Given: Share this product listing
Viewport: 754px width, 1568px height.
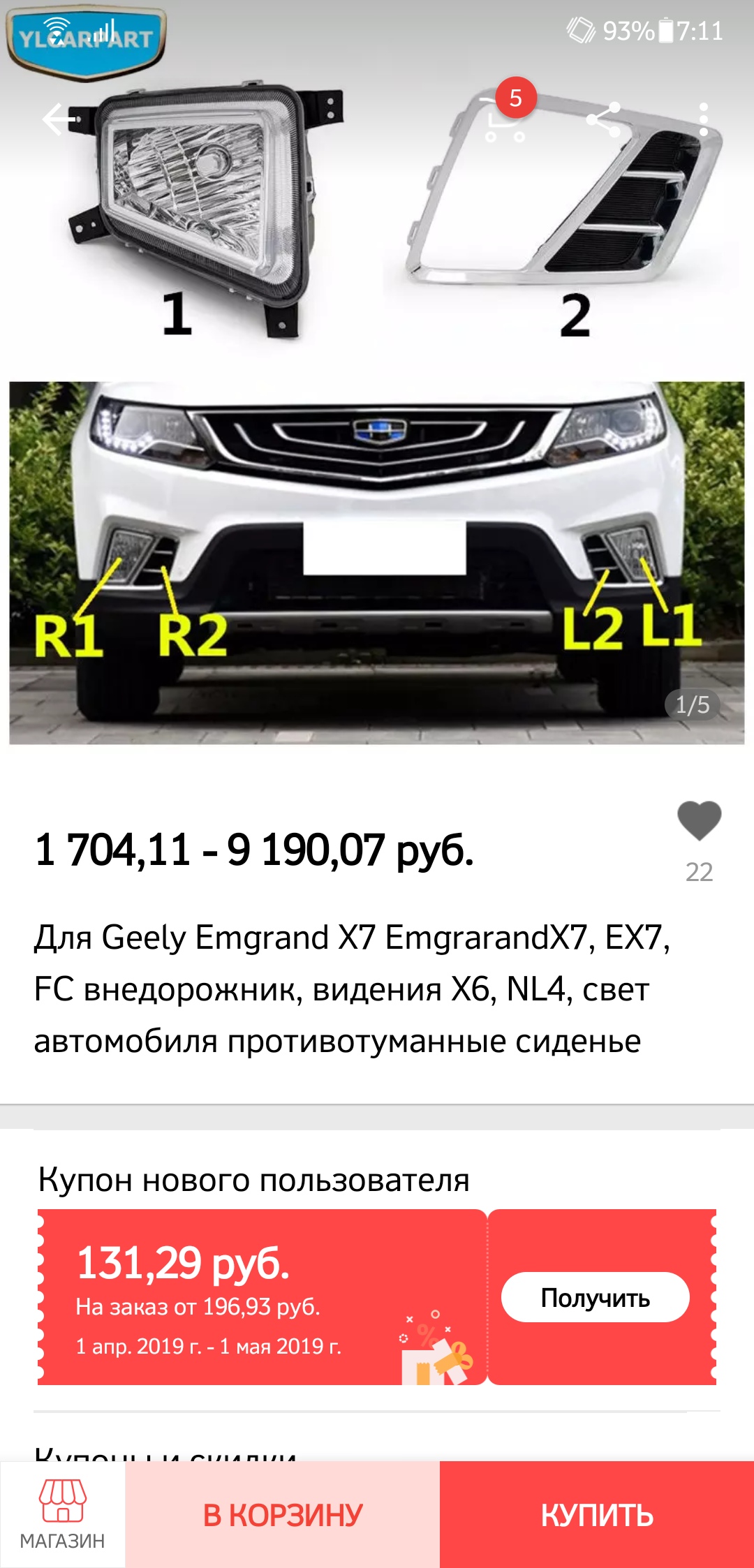Looking at the screenshot, I should (x=604, y=119).
